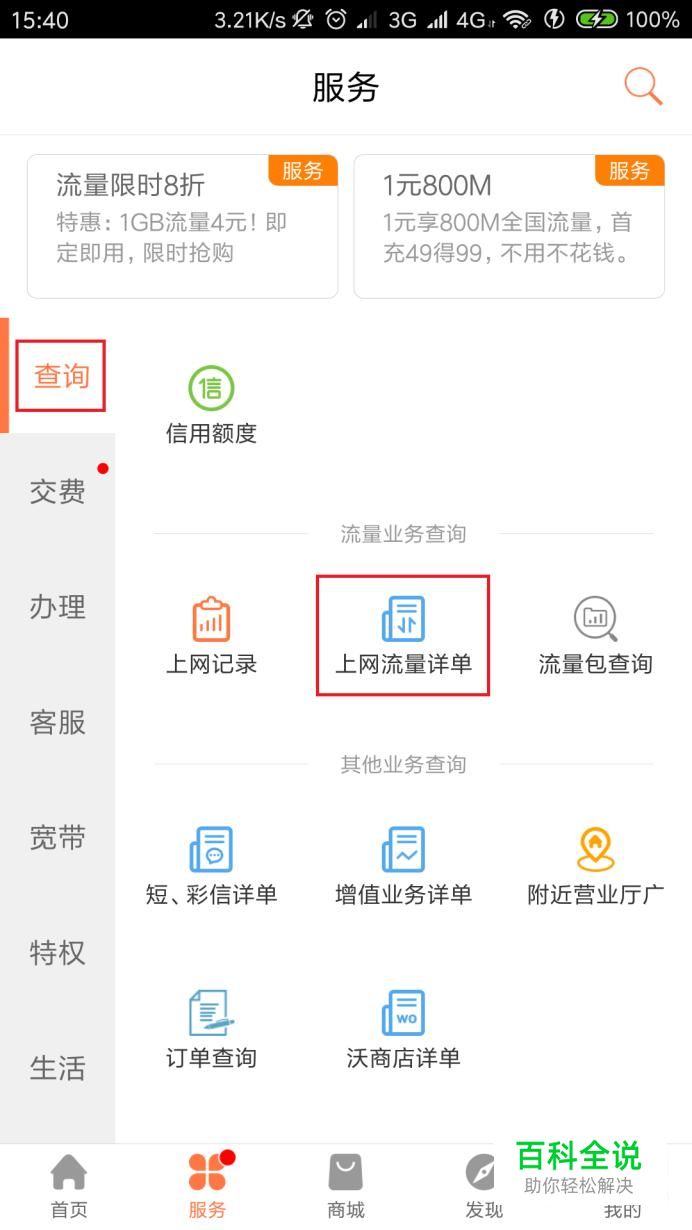Switch to the 客服 sidebar category

[57, 722]
